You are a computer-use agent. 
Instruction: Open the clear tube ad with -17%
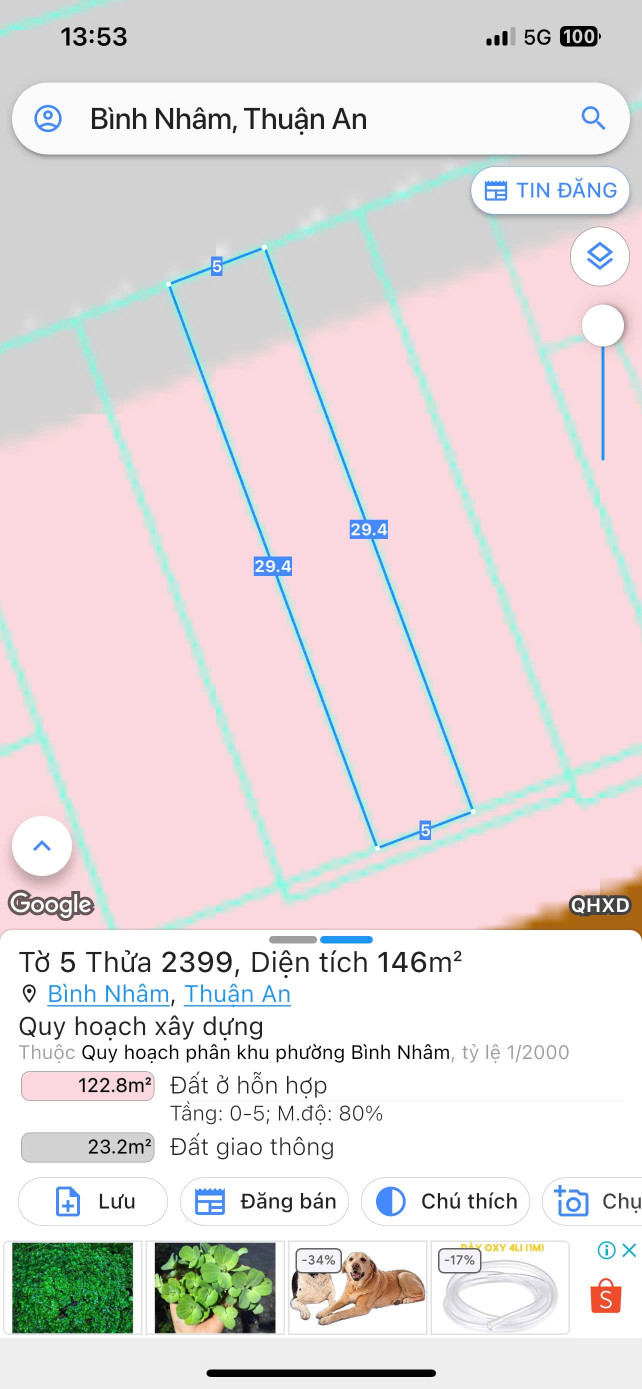pos(499,1287)
